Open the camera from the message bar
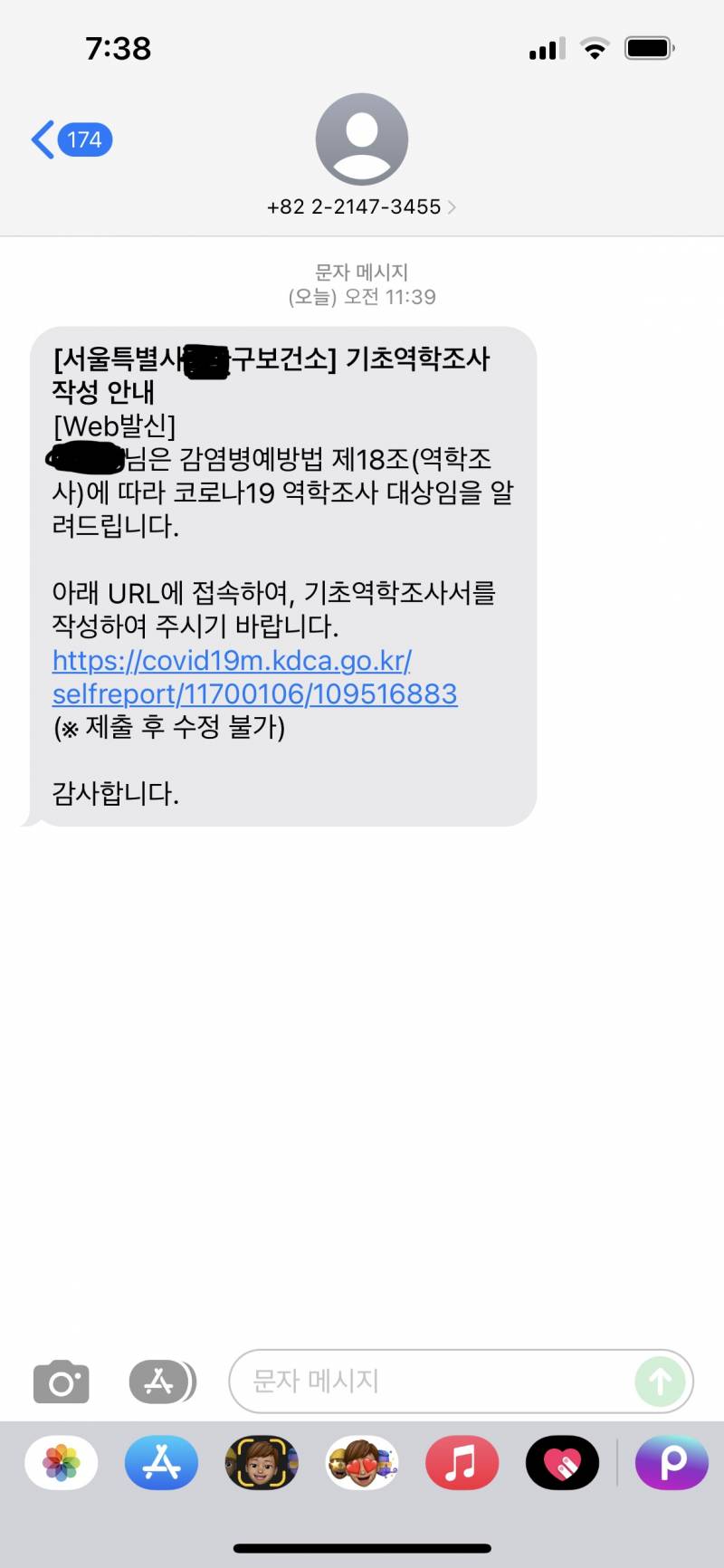724x1568 pixels. [60, 1381]
